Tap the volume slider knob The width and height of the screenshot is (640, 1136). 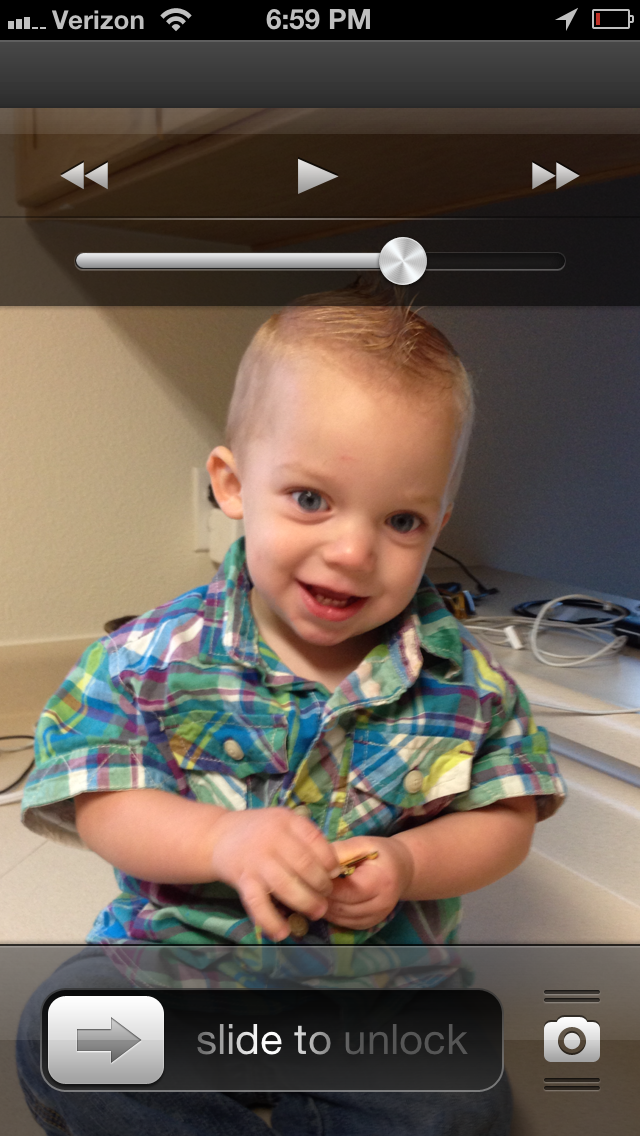pos(403,262)
